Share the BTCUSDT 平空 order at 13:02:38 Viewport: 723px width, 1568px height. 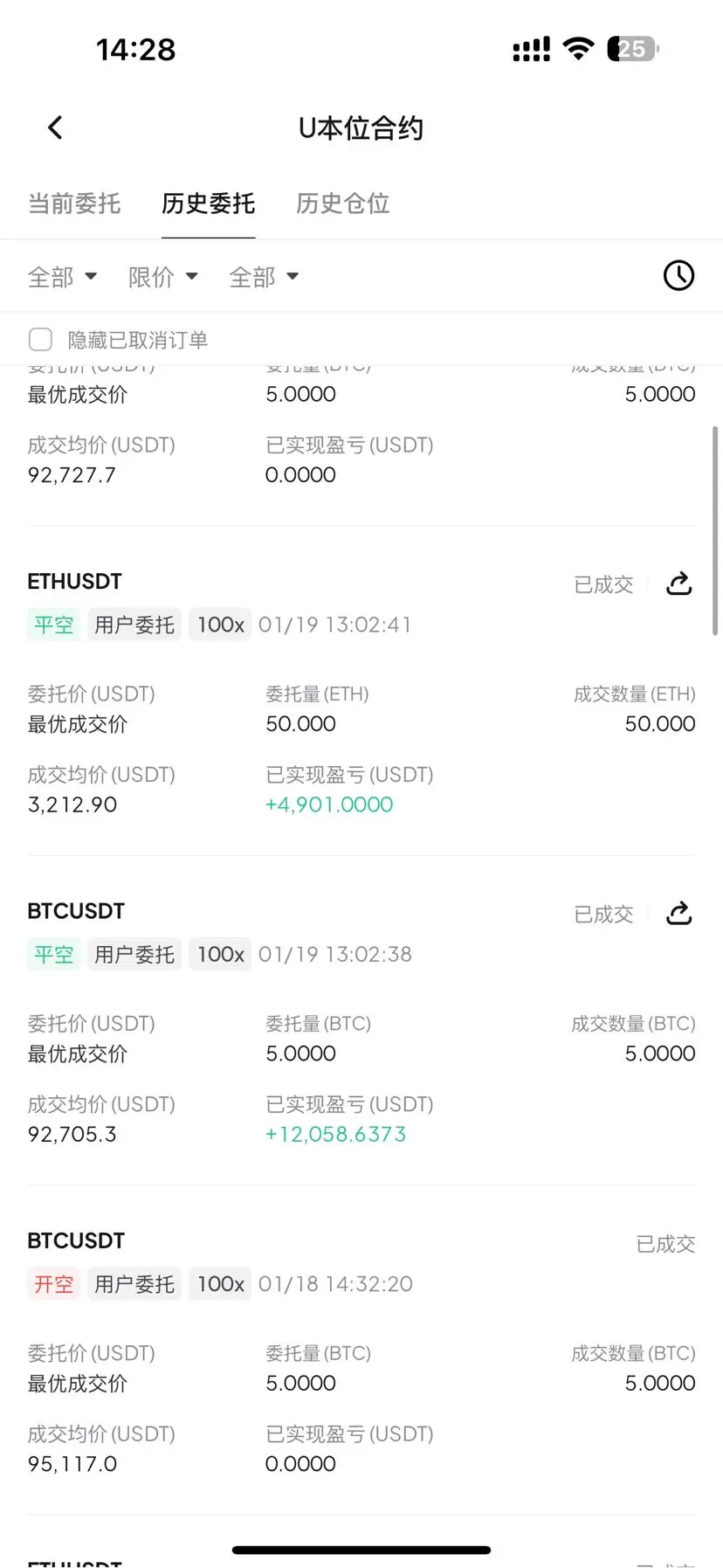click(678, 914)
